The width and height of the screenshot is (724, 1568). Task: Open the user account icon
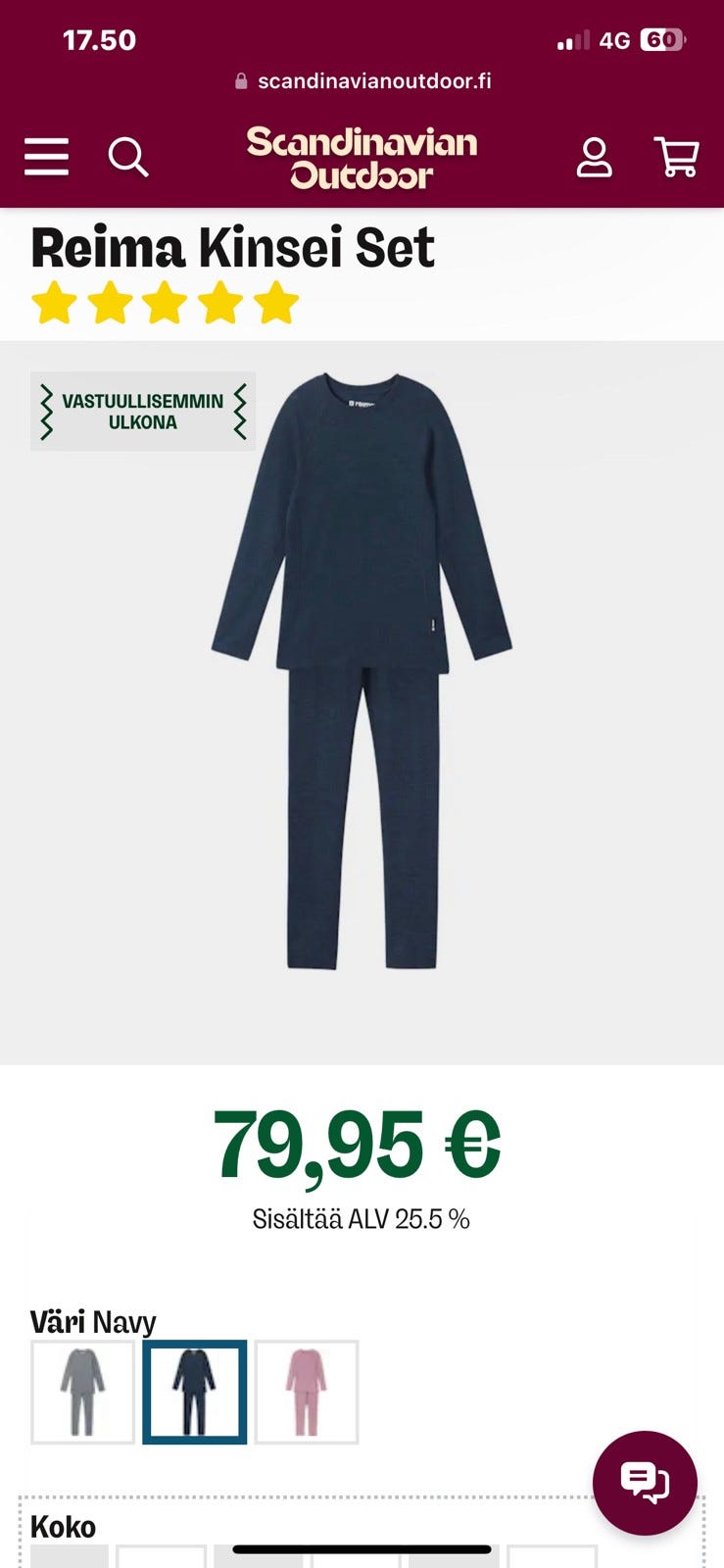tap(594, 157)
